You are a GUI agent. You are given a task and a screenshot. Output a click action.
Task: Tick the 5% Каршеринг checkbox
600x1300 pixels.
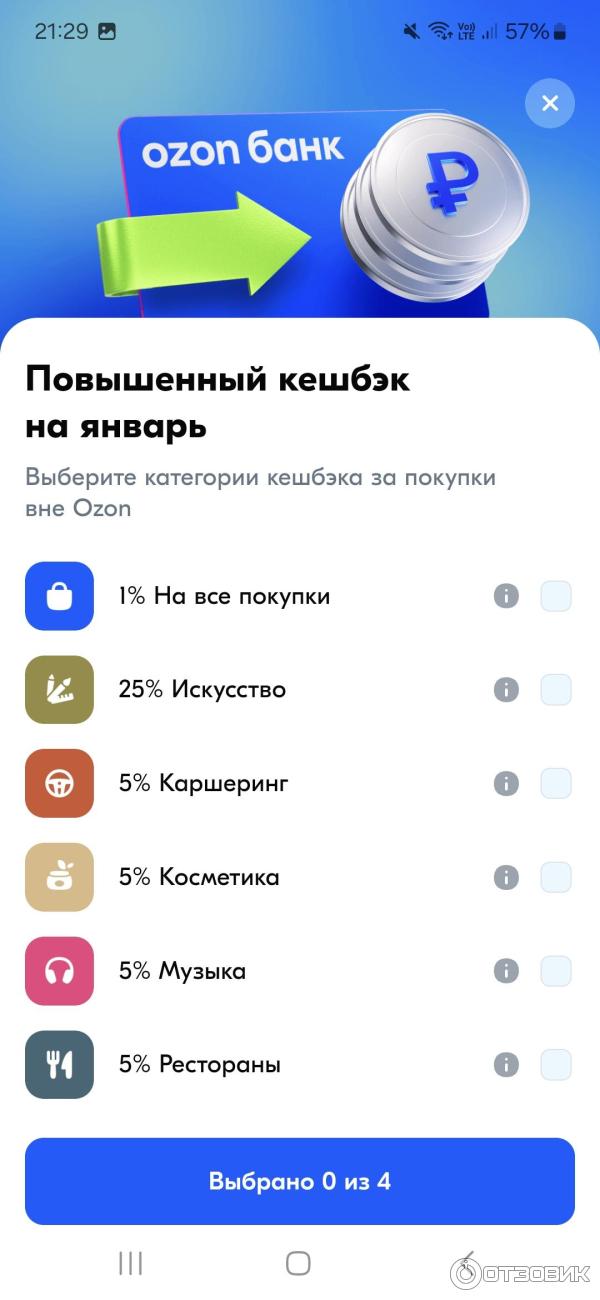556,784
